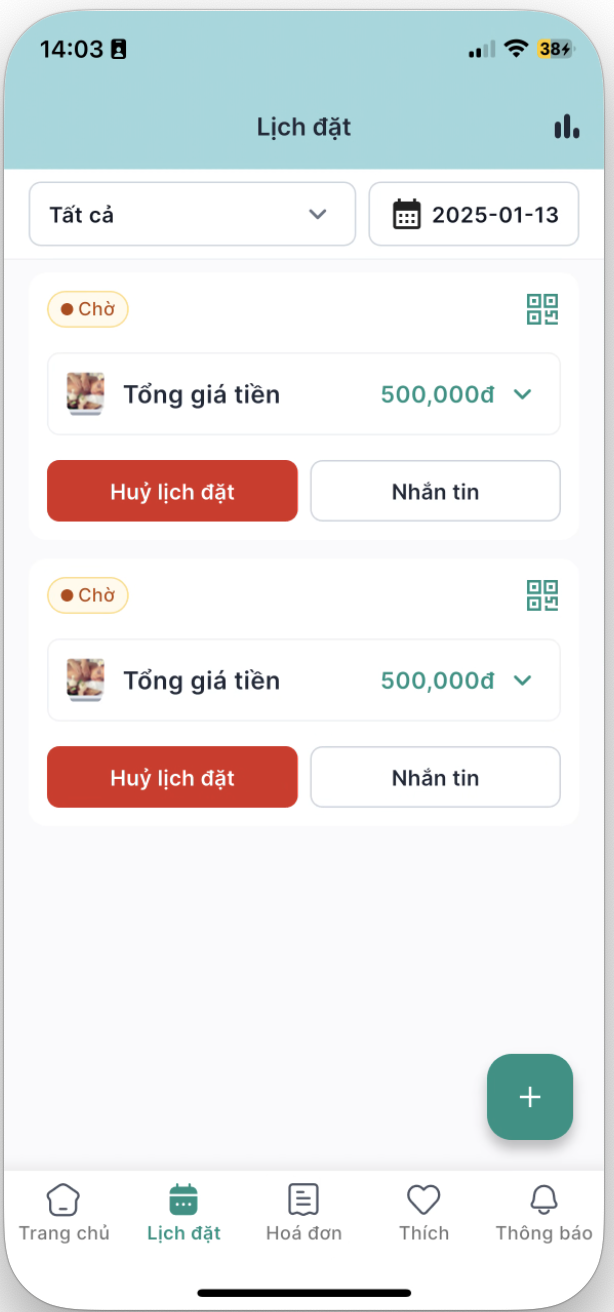Add a new booking with plus button
Image resolution: width=614 pixels, height=1312 pixels.
point(530,1097)
